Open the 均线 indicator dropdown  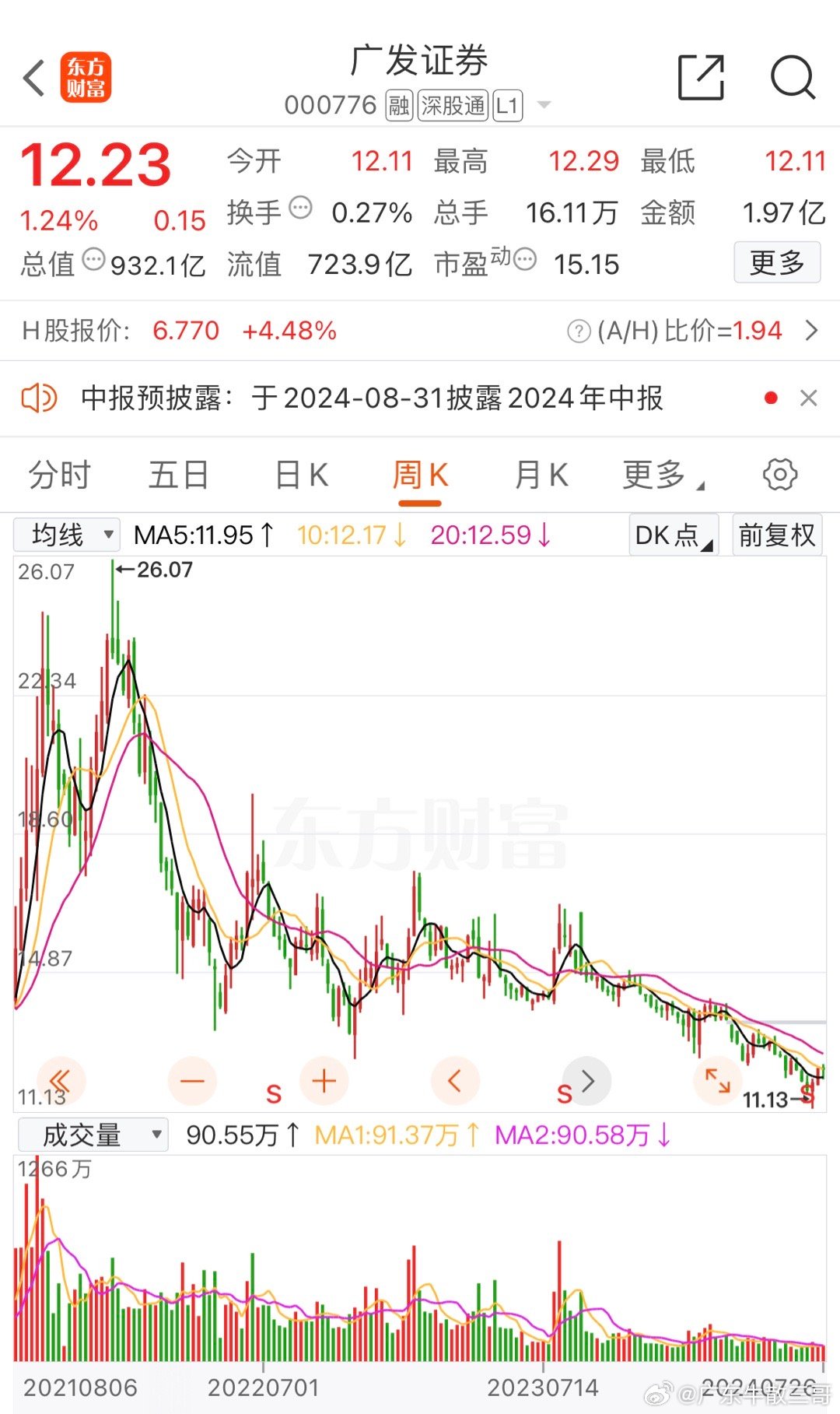[x=65, y=535]
